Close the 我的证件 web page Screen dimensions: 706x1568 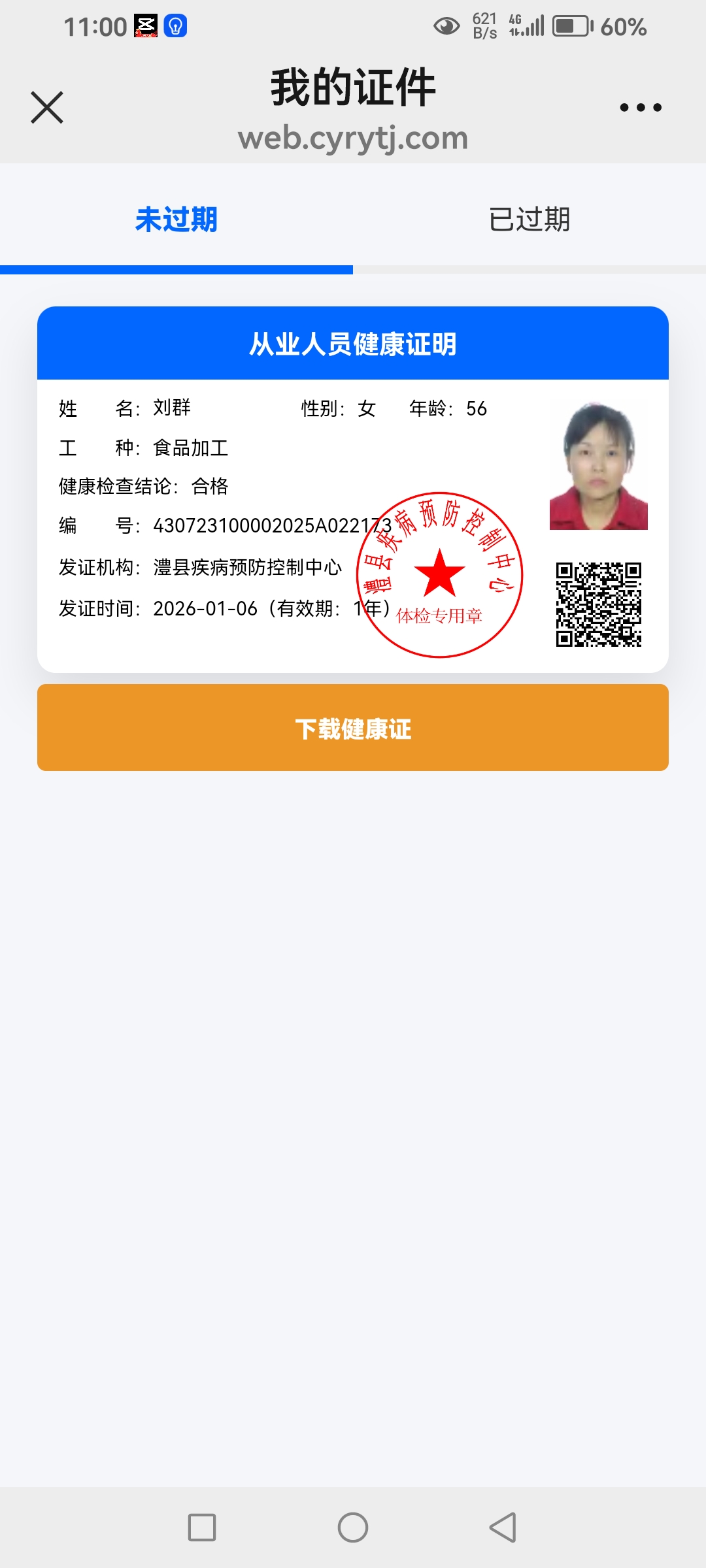[x=47, y=108]
